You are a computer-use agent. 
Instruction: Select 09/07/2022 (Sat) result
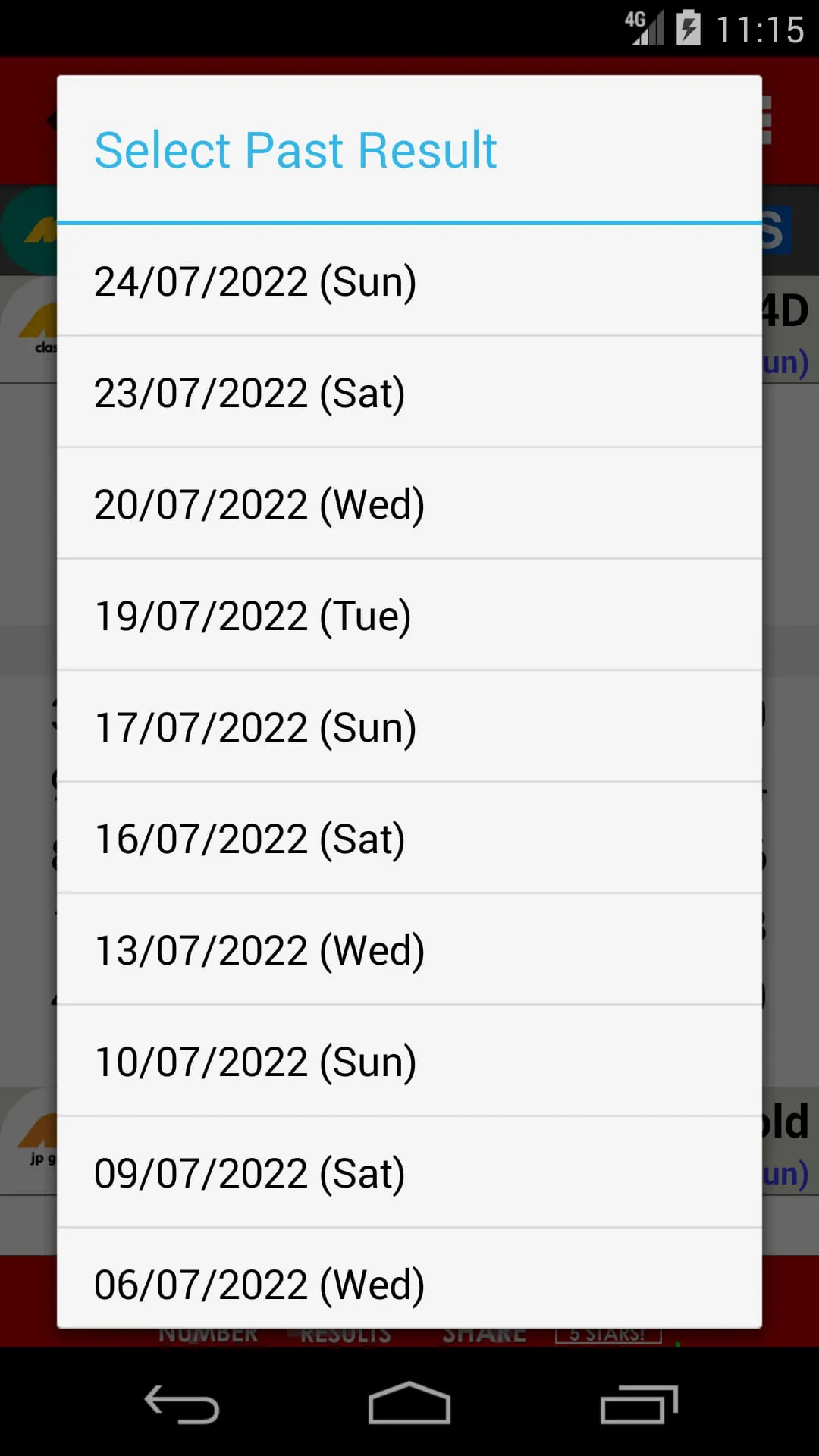tap(409, 1173)
